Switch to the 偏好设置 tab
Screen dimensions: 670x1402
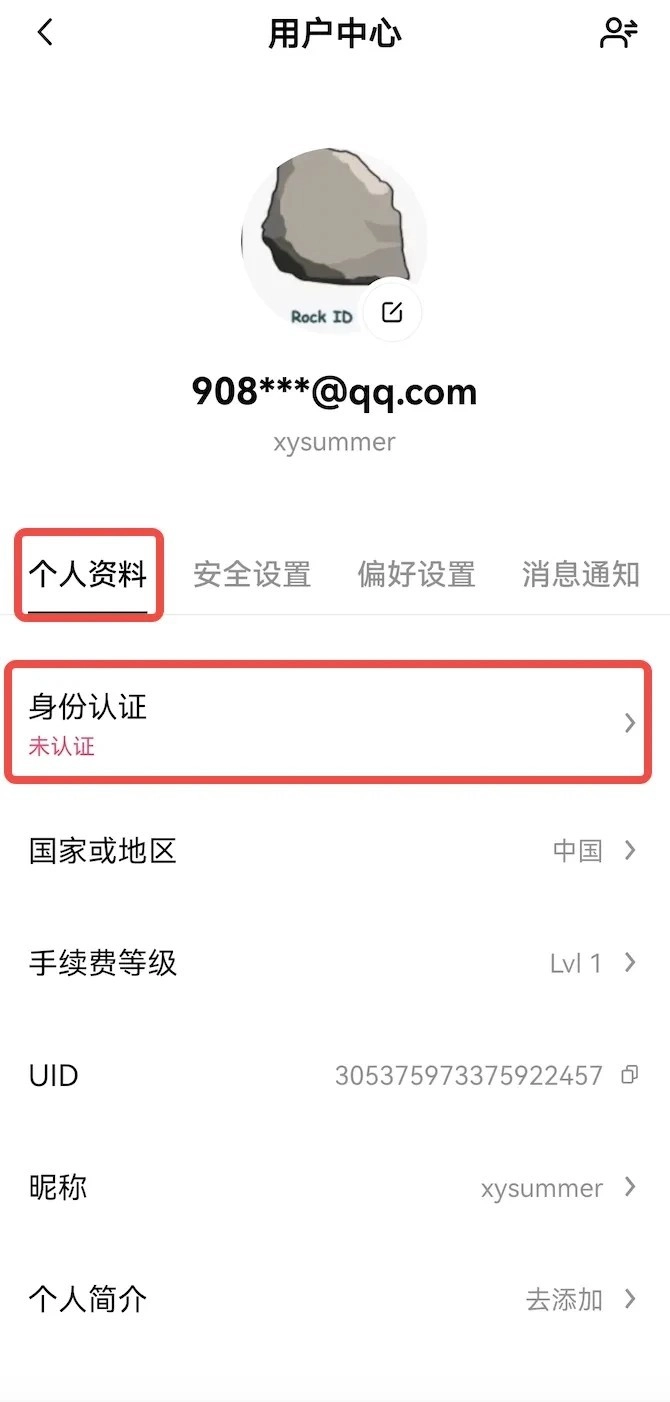(x=416, y=574)
